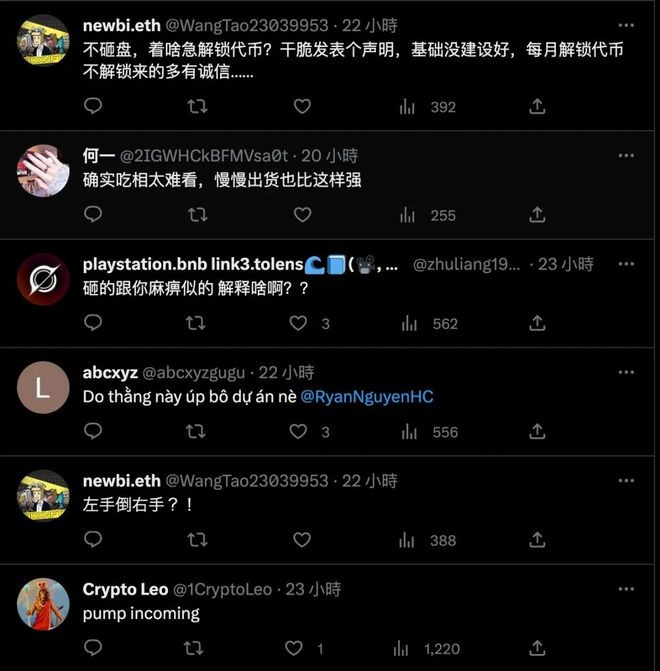Retweet newbi.eth's 不砸盘 tweet
Image resolution: width=660 pixels, height=671 pixels.
click(x=197, y=106)
